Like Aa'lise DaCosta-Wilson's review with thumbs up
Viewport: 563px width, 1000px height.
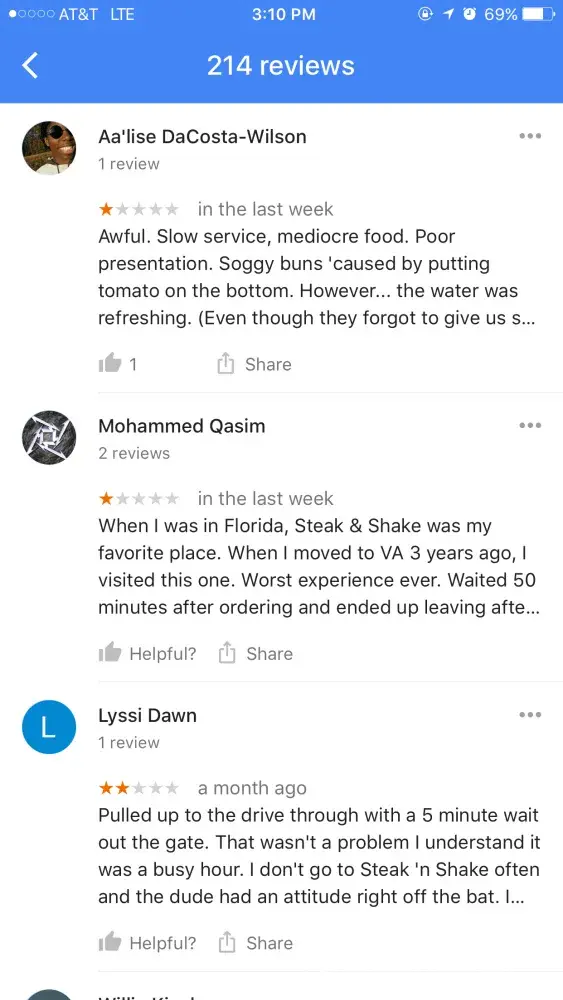point(118,364)
